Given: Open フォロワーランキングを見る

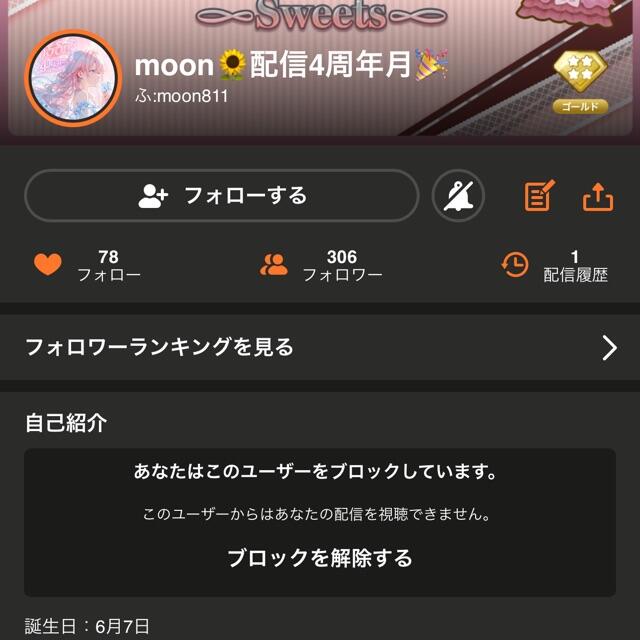Looking at the screenshot, I should click(x=320, y=347).
